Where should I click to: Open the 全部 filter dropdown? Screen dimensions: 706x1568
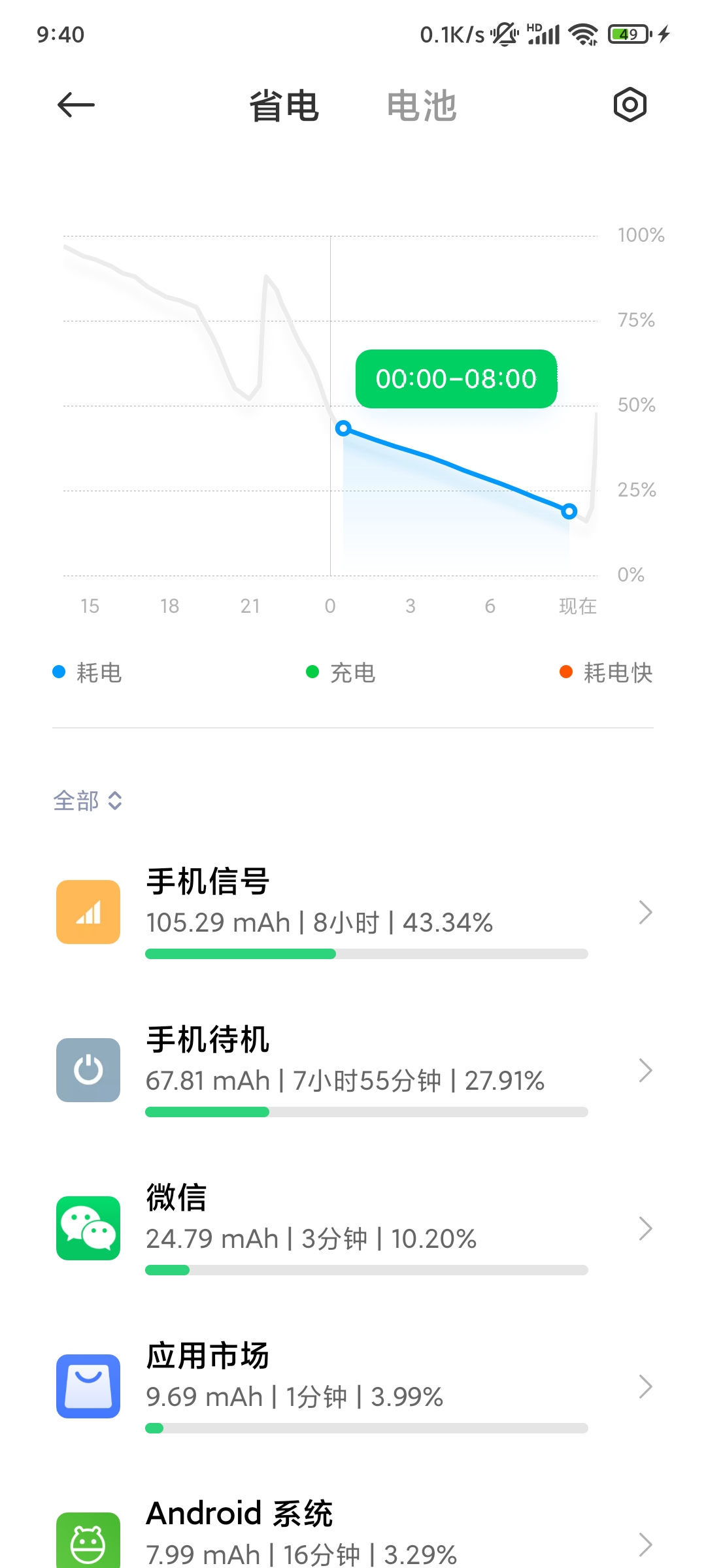(88, 800)
